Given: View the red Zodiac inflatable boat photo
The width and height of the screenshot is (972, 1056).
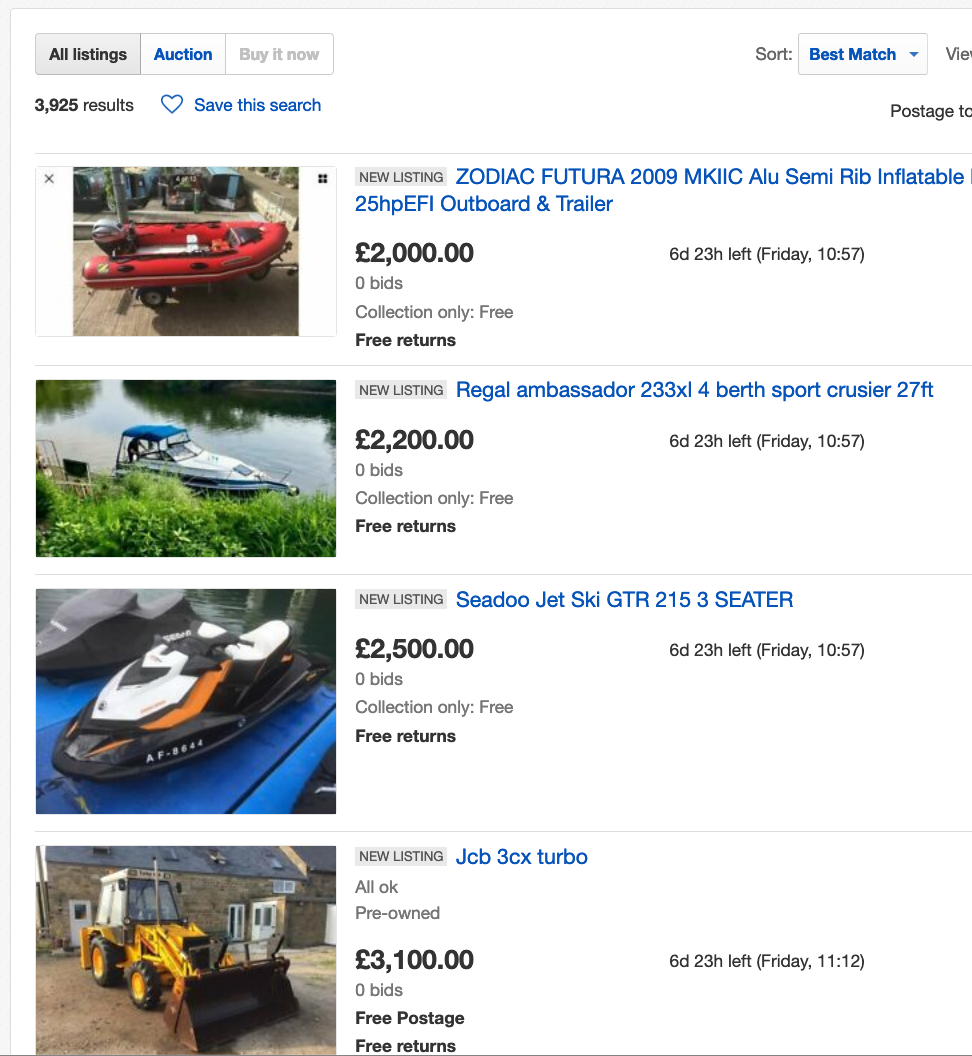Looking at the screenshot, I should point(186,252).
